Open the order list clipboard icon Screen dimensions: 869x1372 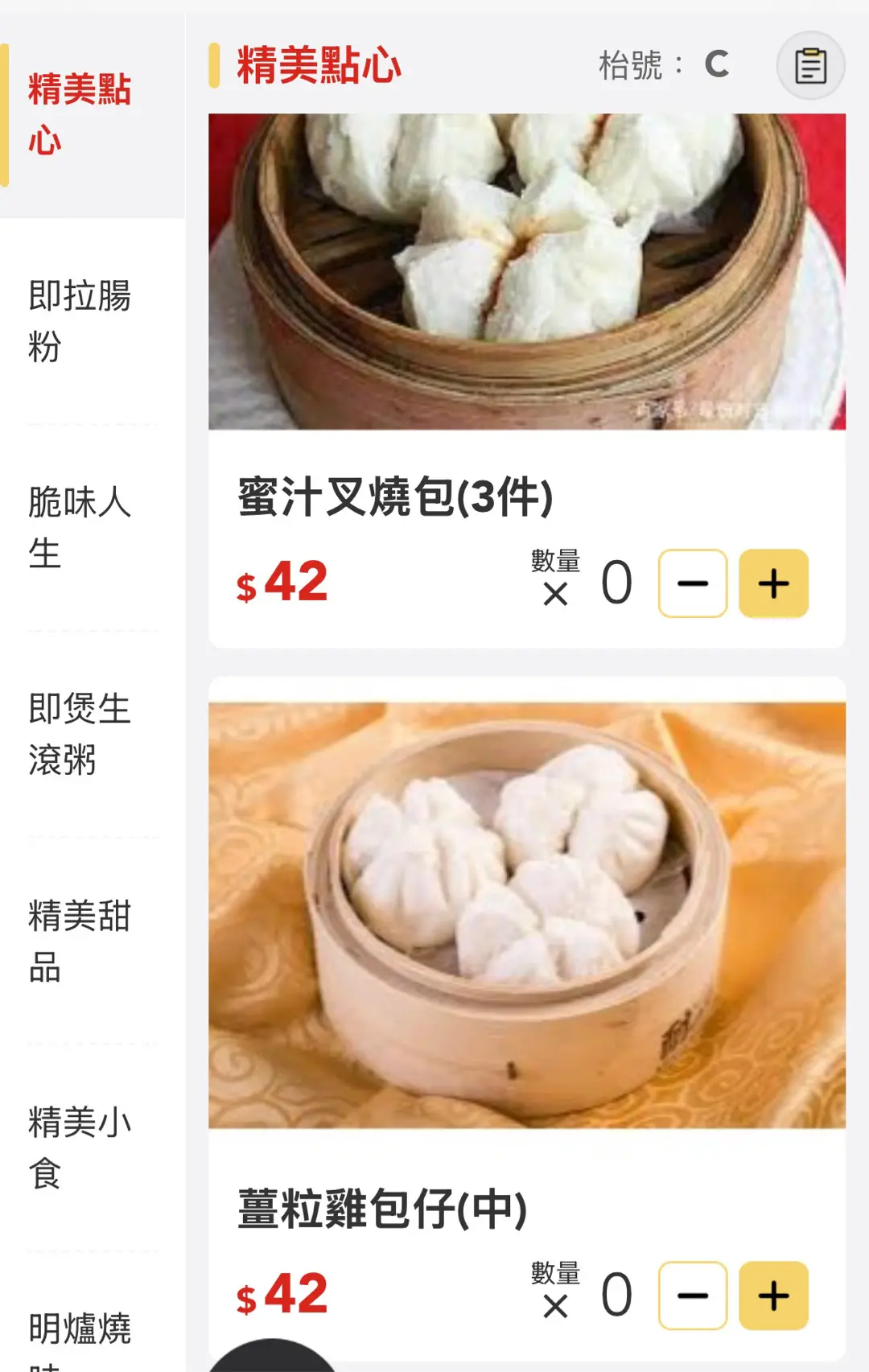810,66
